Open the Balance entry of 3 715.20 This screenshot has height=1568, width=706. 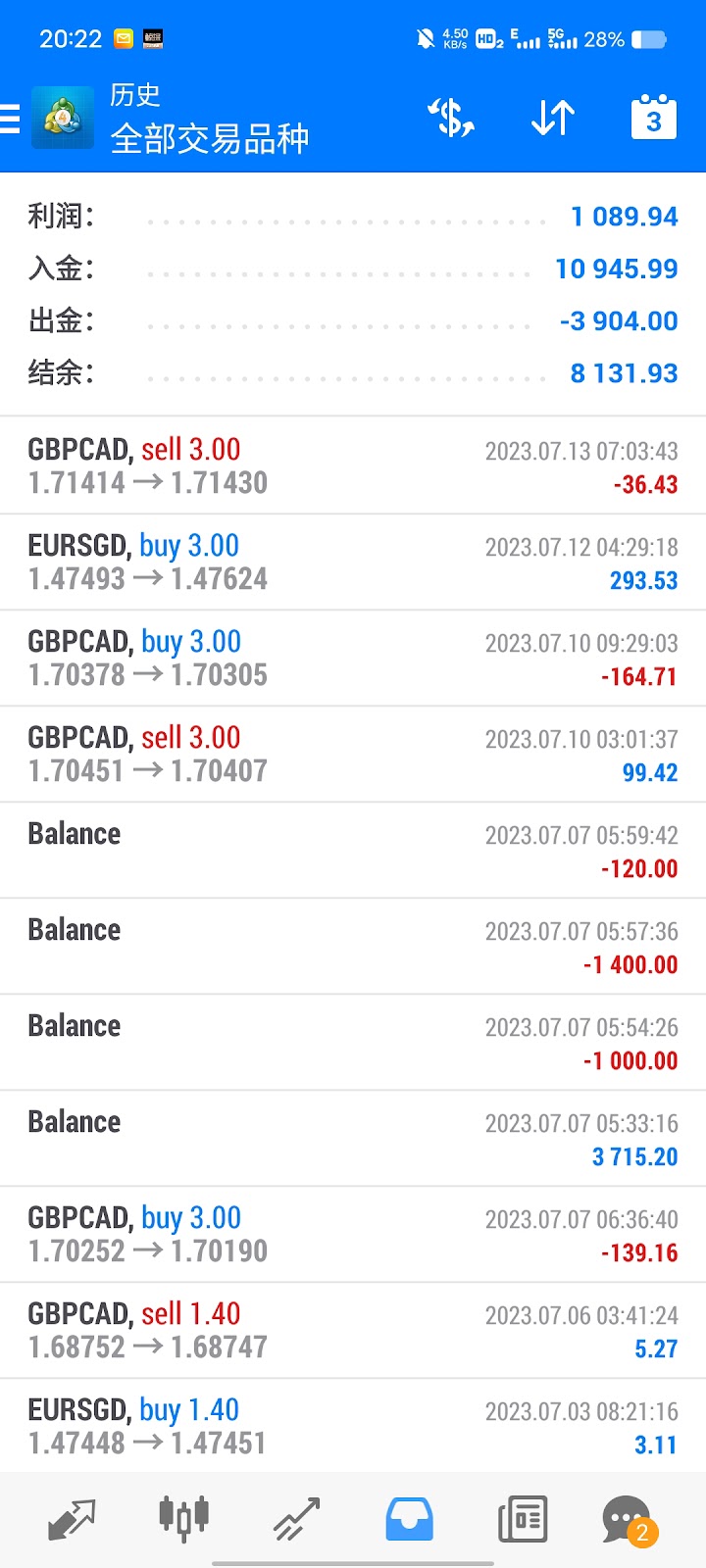[353, 1138]
